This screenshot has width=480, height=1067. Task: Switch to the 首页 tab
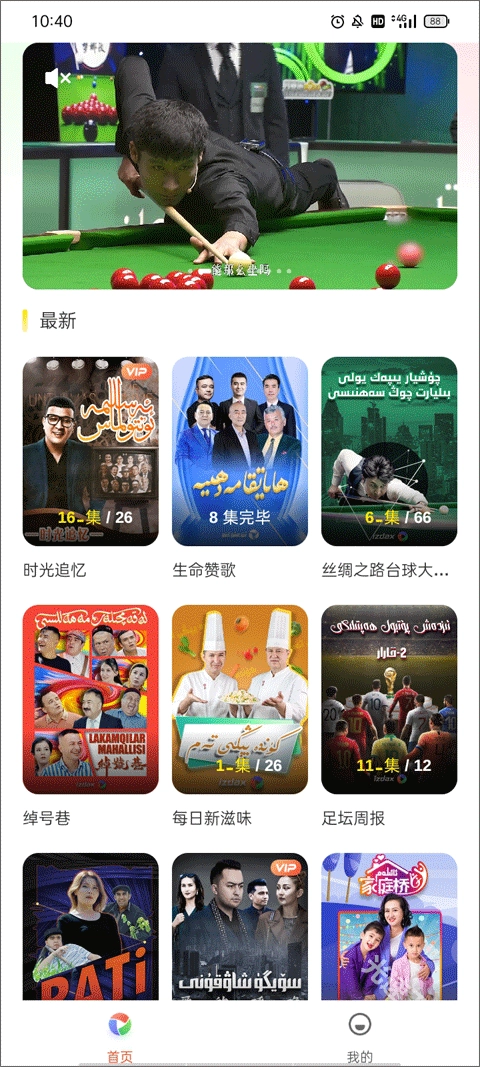[x=120, y=1037]
